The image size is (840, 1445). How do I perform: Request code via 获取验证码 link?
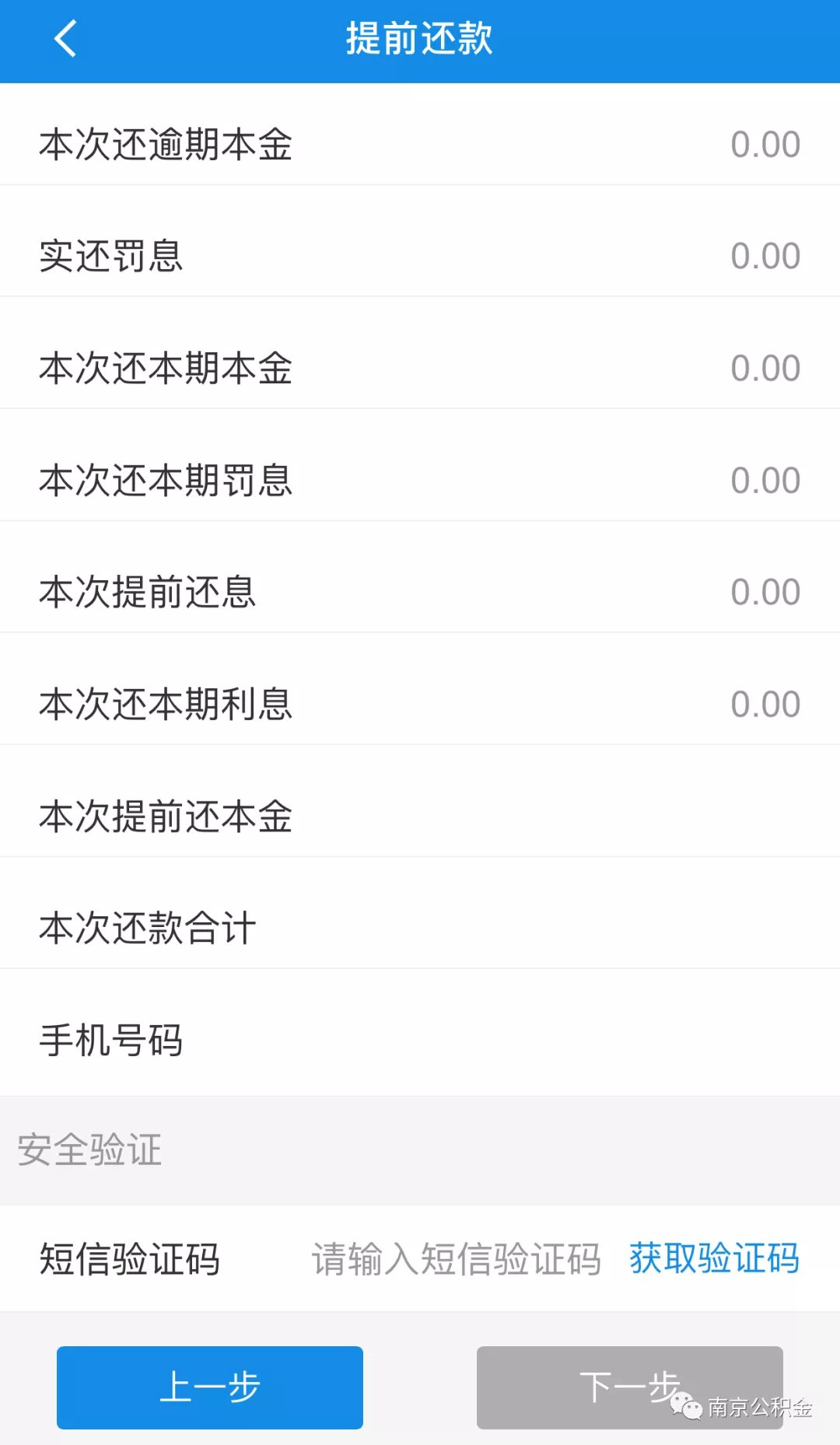(x=714, y=1258)
